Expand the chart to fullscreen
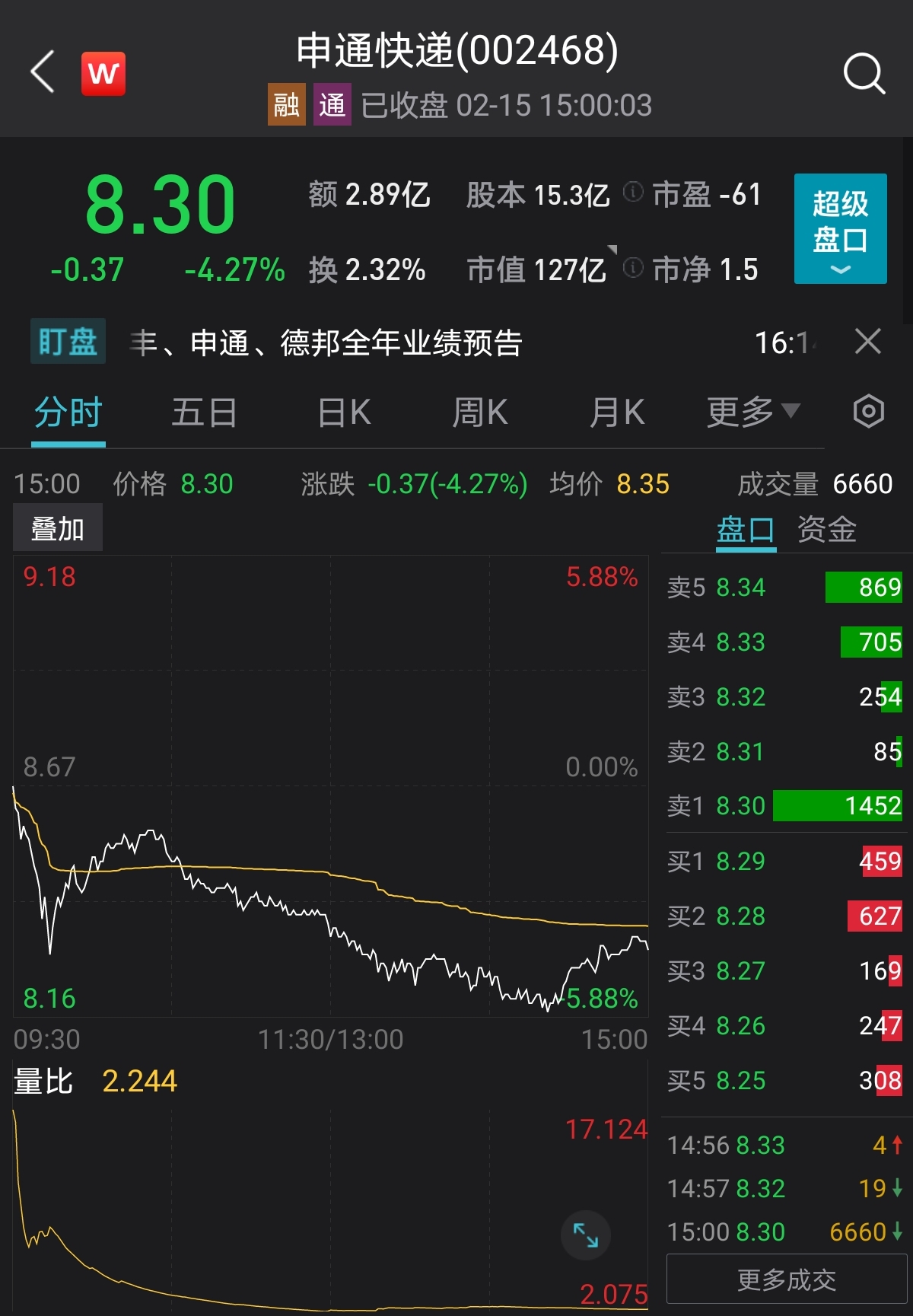 pos(586,1235)
